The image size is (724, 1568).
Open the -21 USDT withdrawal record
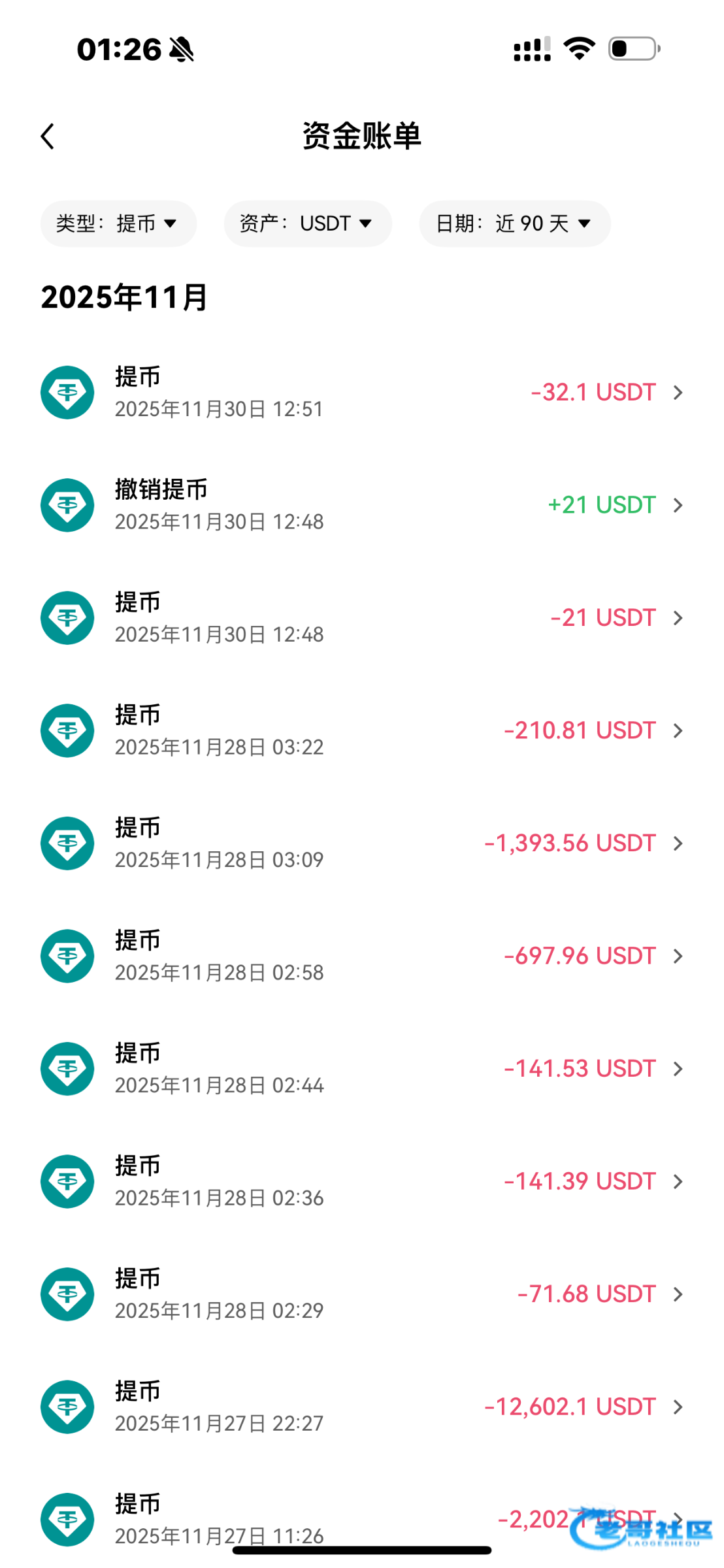point(361,618)
